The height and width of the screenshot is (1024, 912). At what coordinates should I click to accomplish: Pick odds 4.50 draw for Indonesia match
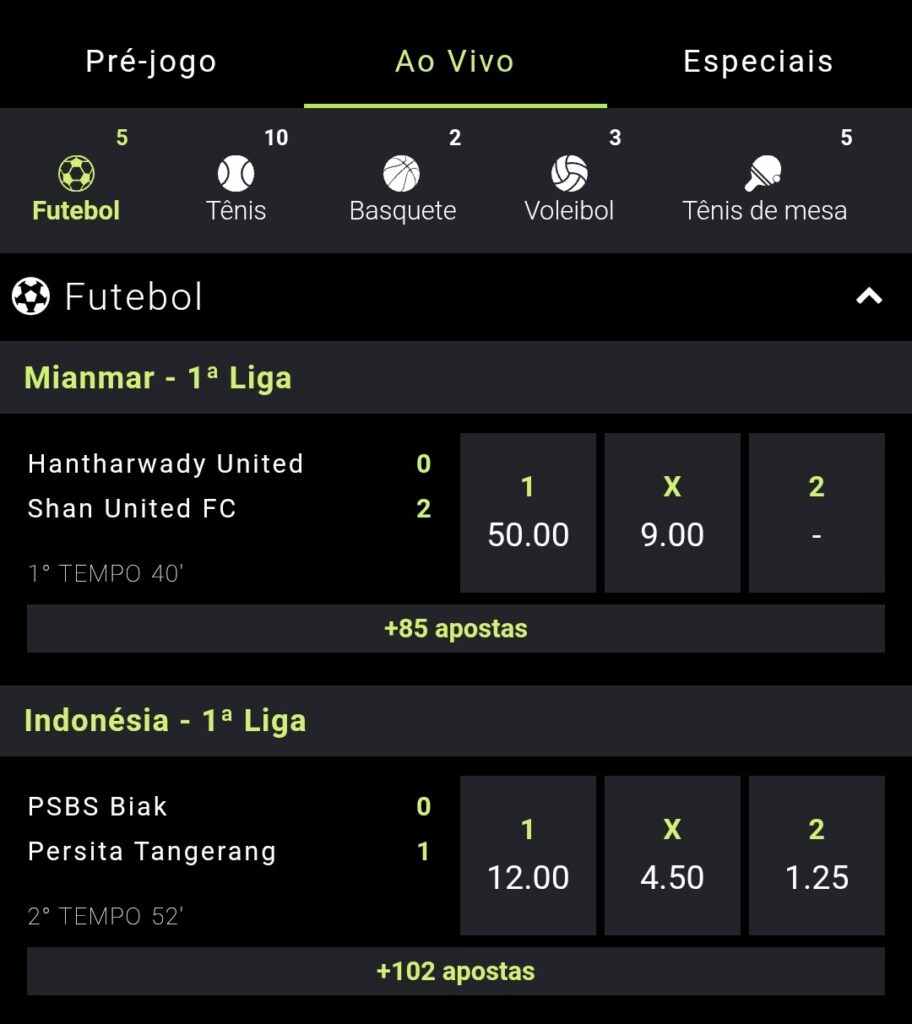coord(672,854)
